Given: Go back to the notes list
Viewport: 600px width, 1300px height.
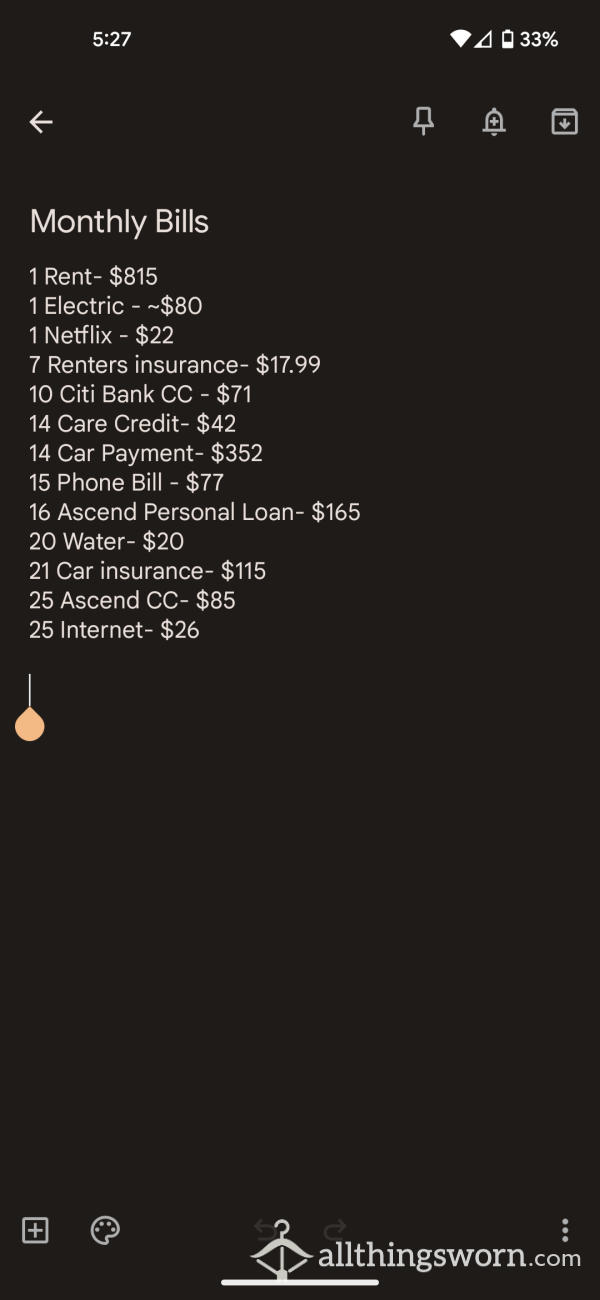Looking at the screenshot, I should click(x=40, y=122).
